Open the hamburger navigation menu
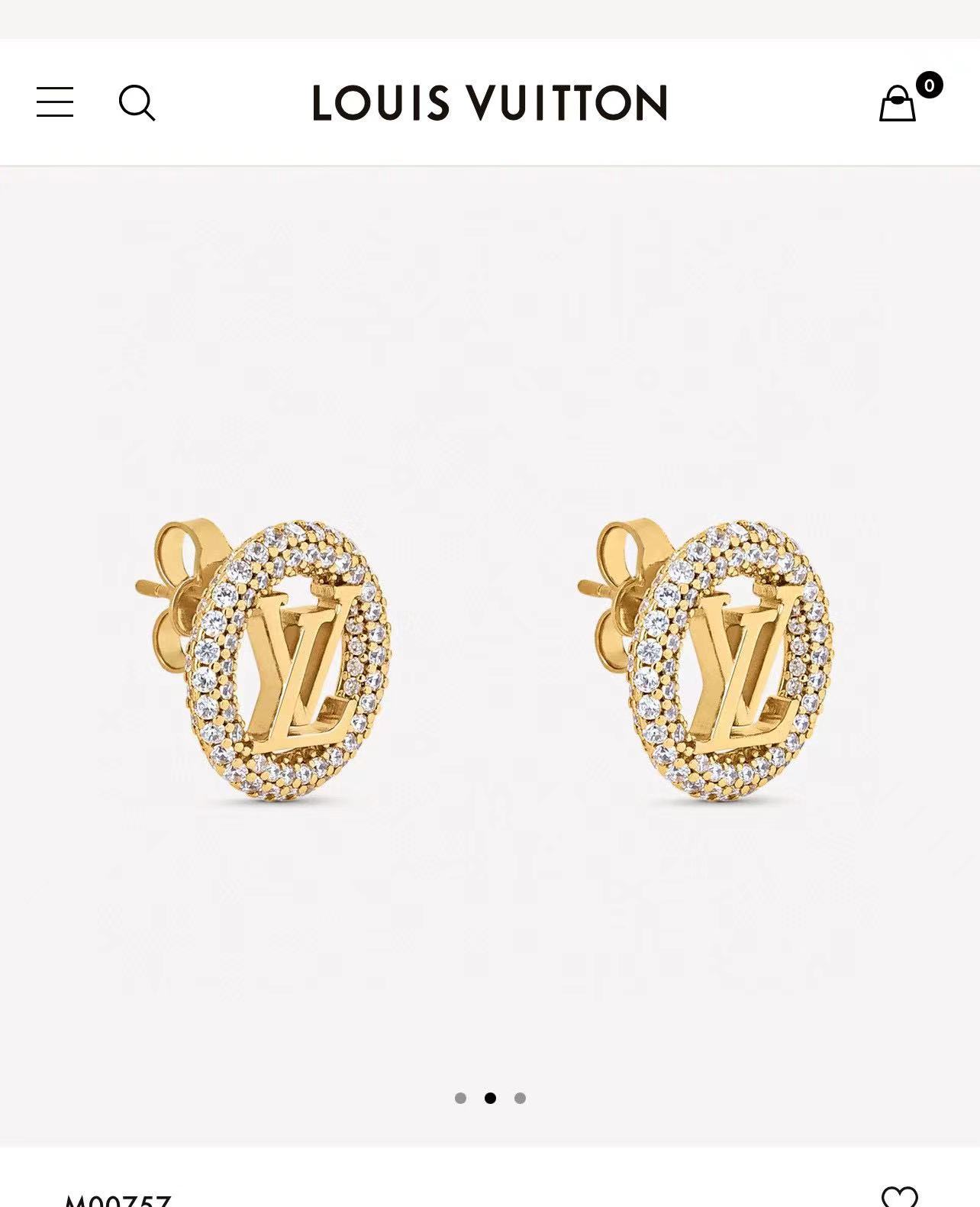 [x=55, y=102]
